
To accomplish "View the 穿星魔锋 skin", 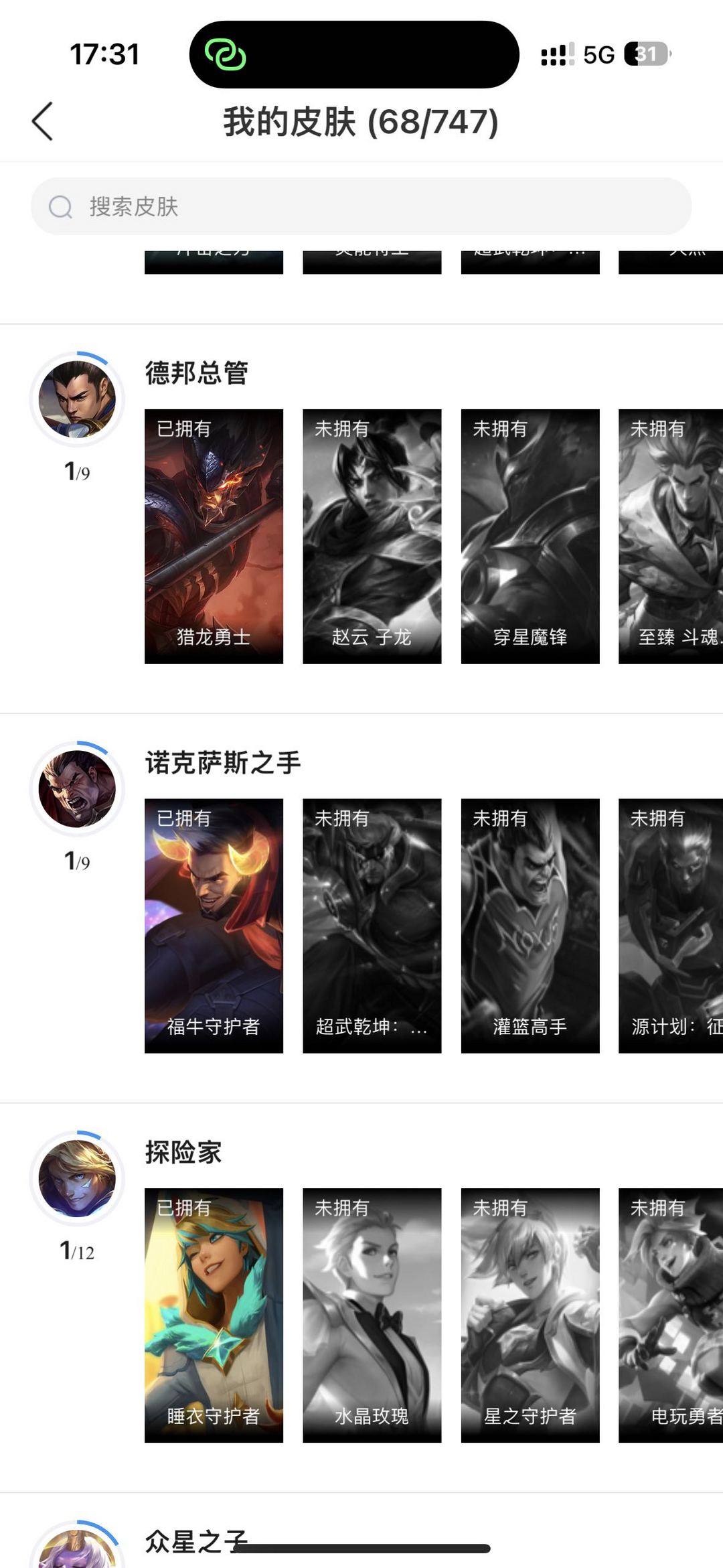I will click(530, 536).
